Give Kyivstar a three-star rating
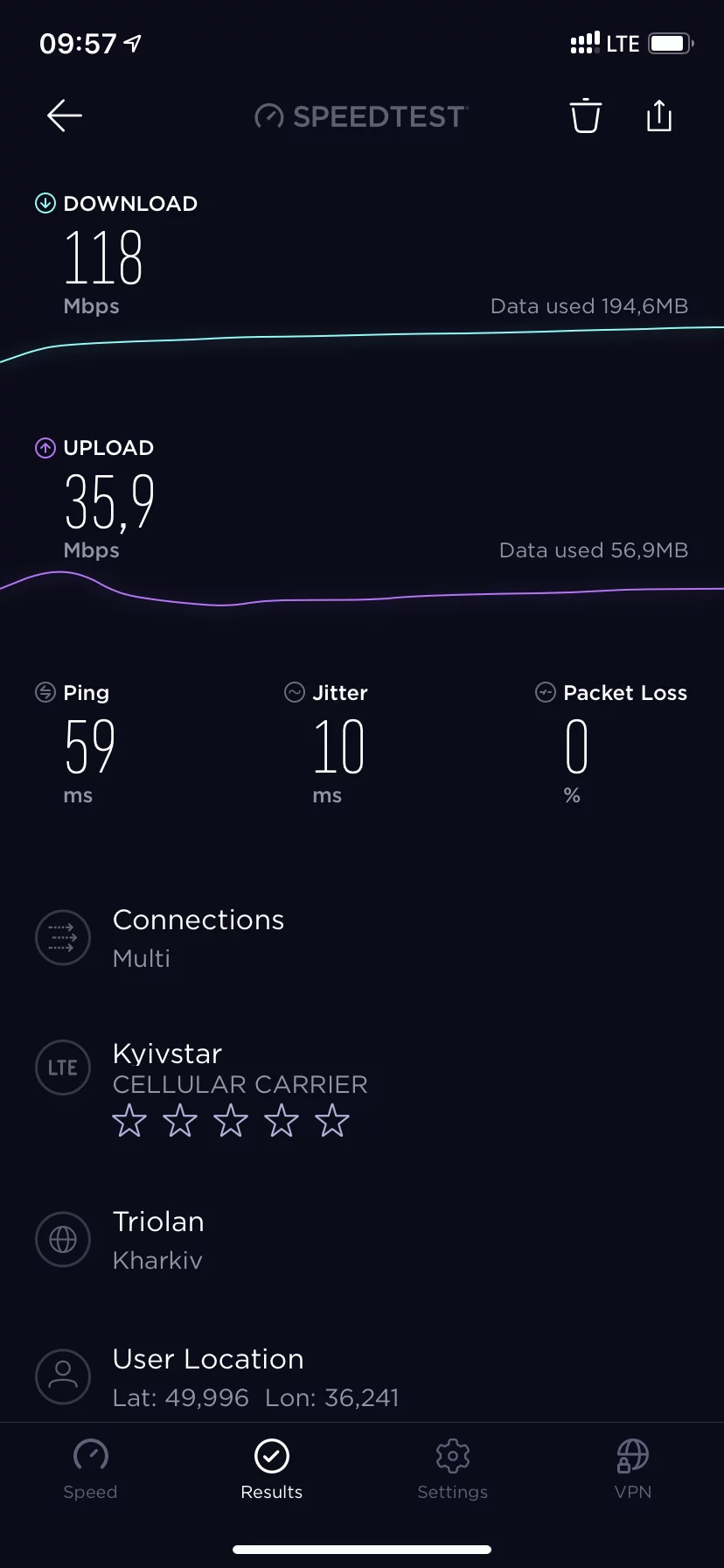This screenshot has width=724, height=1568. click(231, 1121)
